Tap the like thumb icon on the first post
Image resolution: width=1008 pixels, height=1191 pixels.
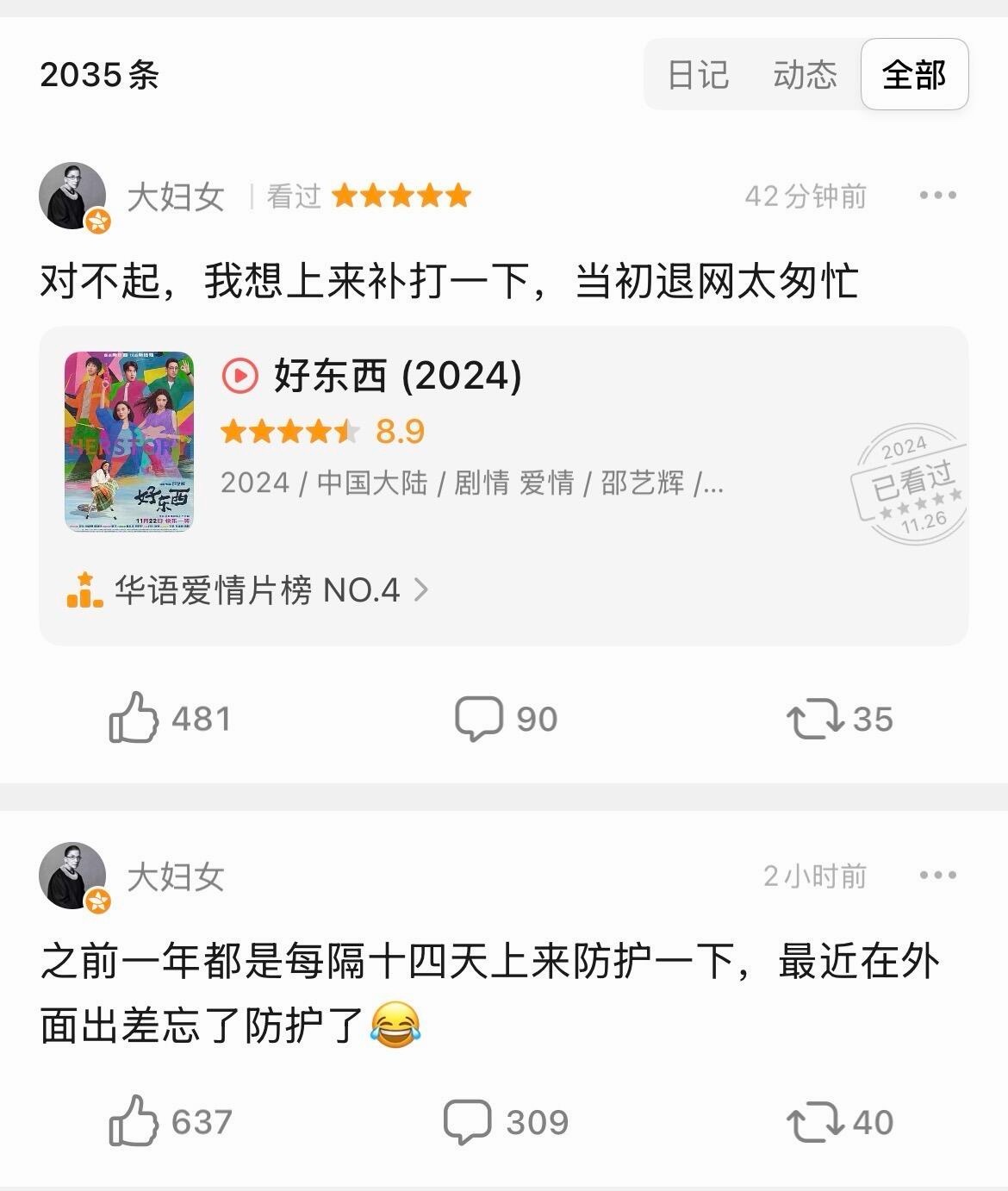(132, 715)
